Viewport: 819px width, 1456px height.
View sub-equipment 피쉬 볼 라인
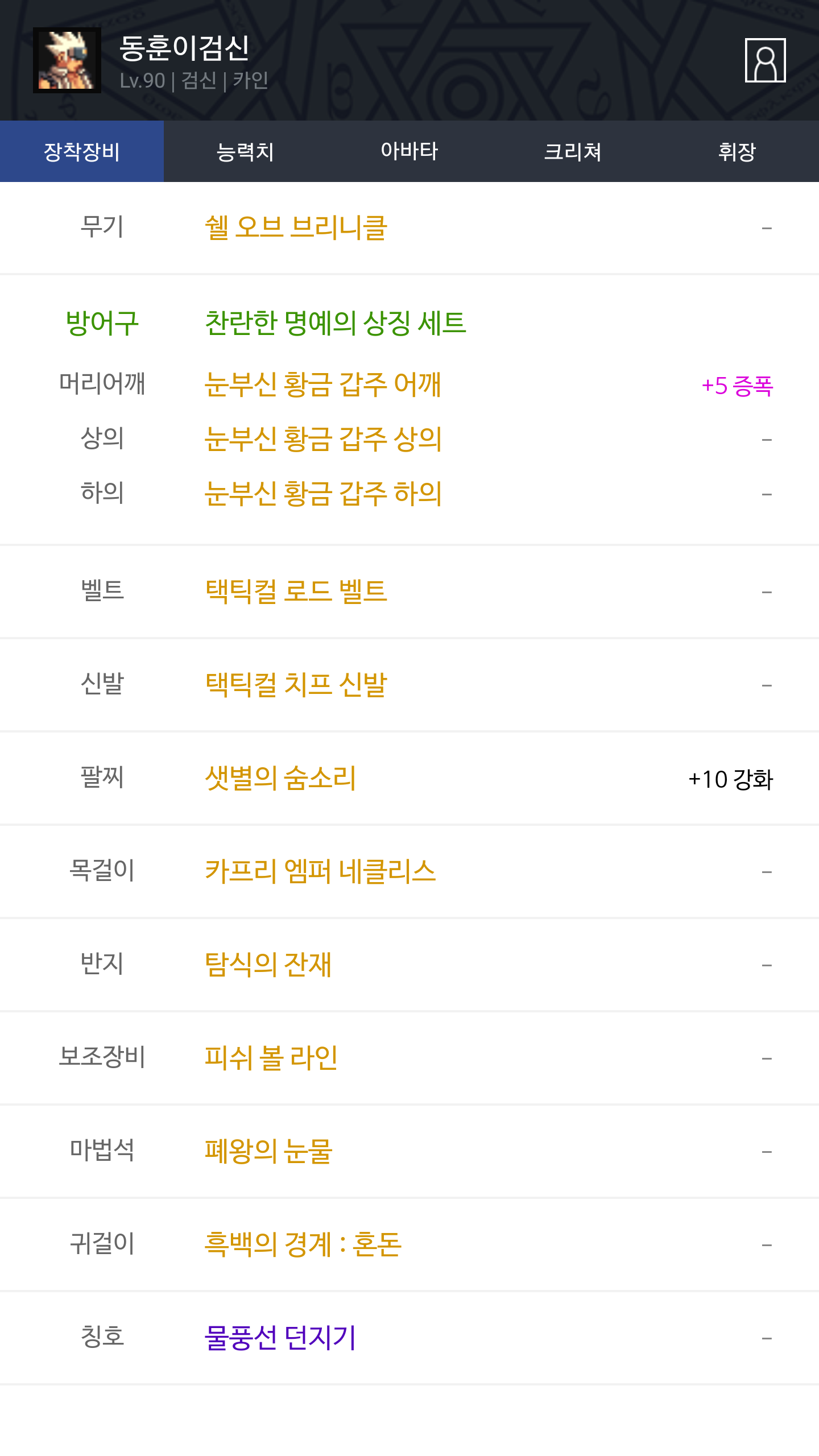tap(271, 1057)
